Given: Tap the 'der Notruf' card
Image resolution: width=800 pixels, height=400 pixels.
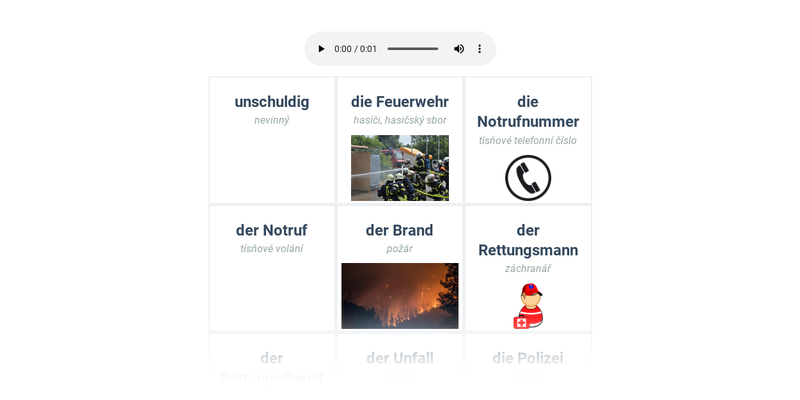Looking at the screenshot, I should pyautogui.click(x=272, y=268).
